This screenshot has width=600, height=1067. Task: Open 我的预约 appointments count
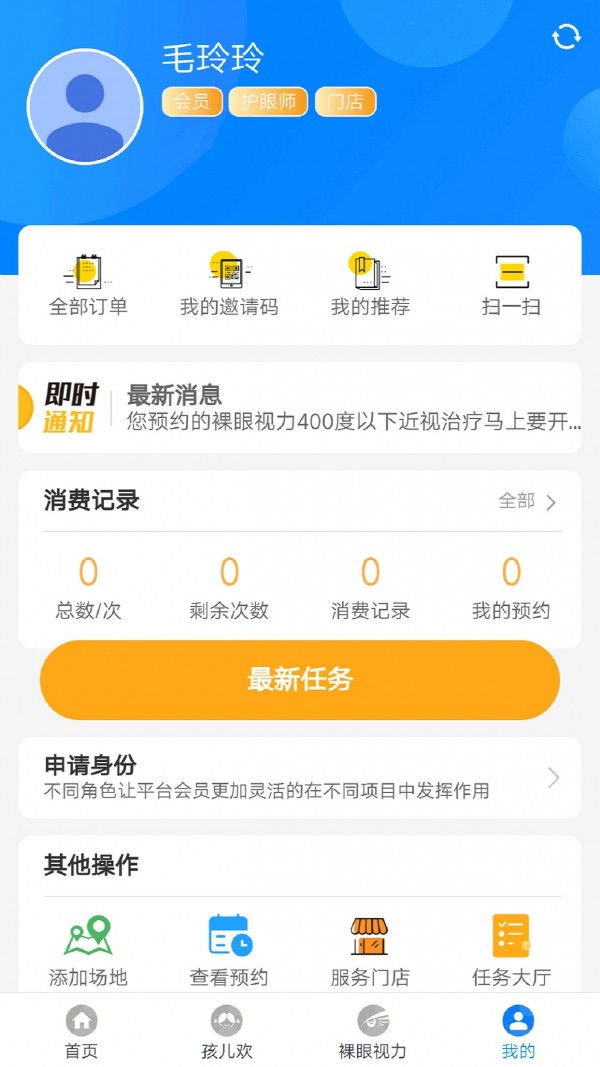(x=511, y=588)
